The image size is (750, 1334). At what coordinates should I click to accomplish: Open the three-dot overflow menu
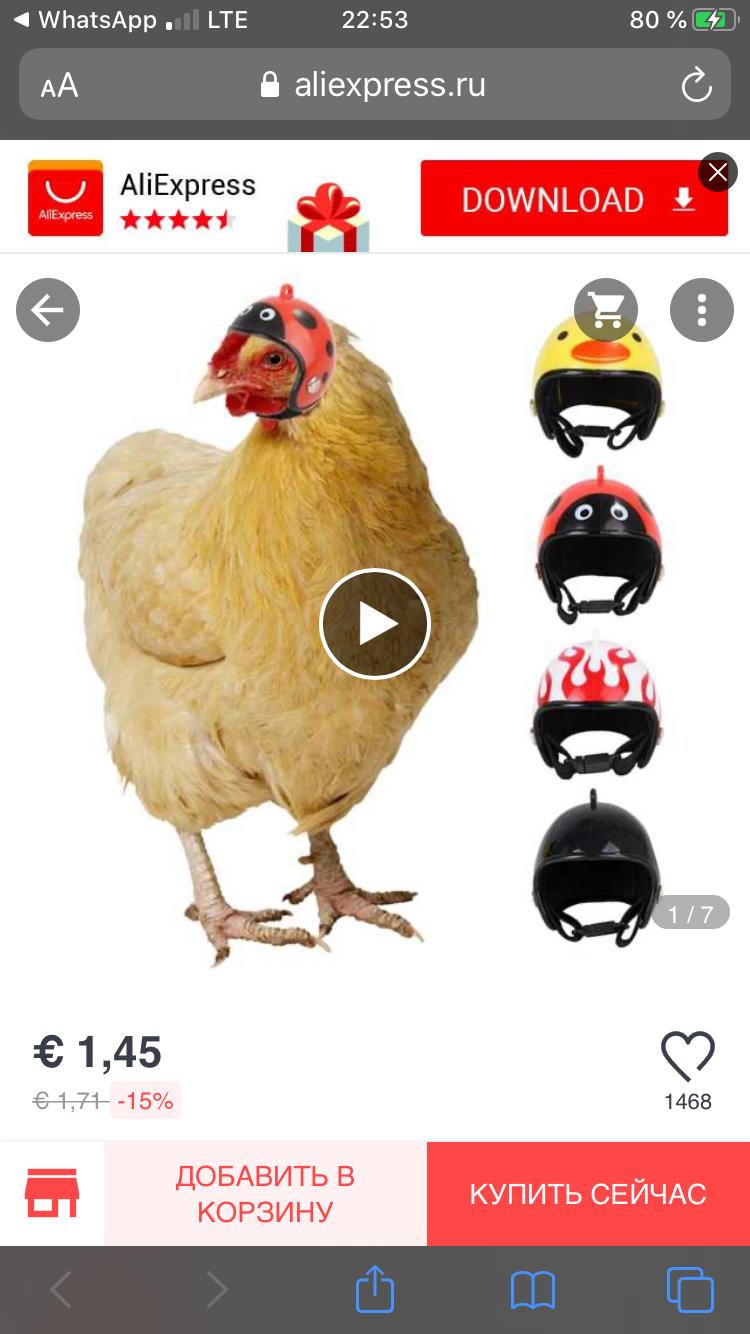point(702,311)
